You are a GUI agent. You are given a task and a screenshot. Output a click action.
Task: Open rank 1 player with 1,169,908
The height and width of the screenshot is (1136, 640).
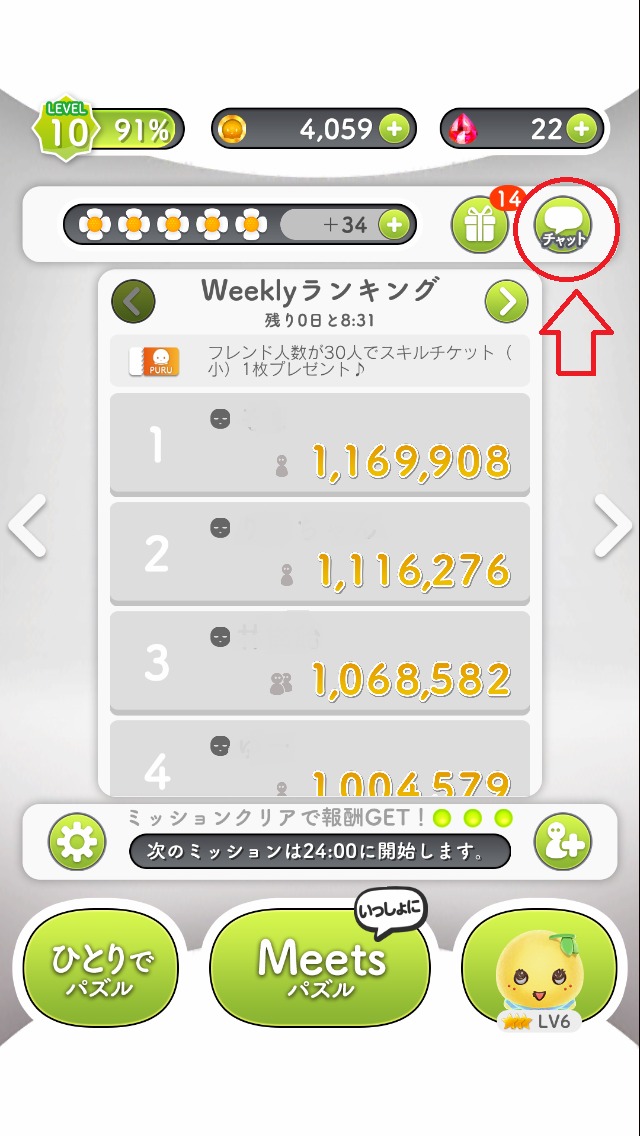pos(320,444)
